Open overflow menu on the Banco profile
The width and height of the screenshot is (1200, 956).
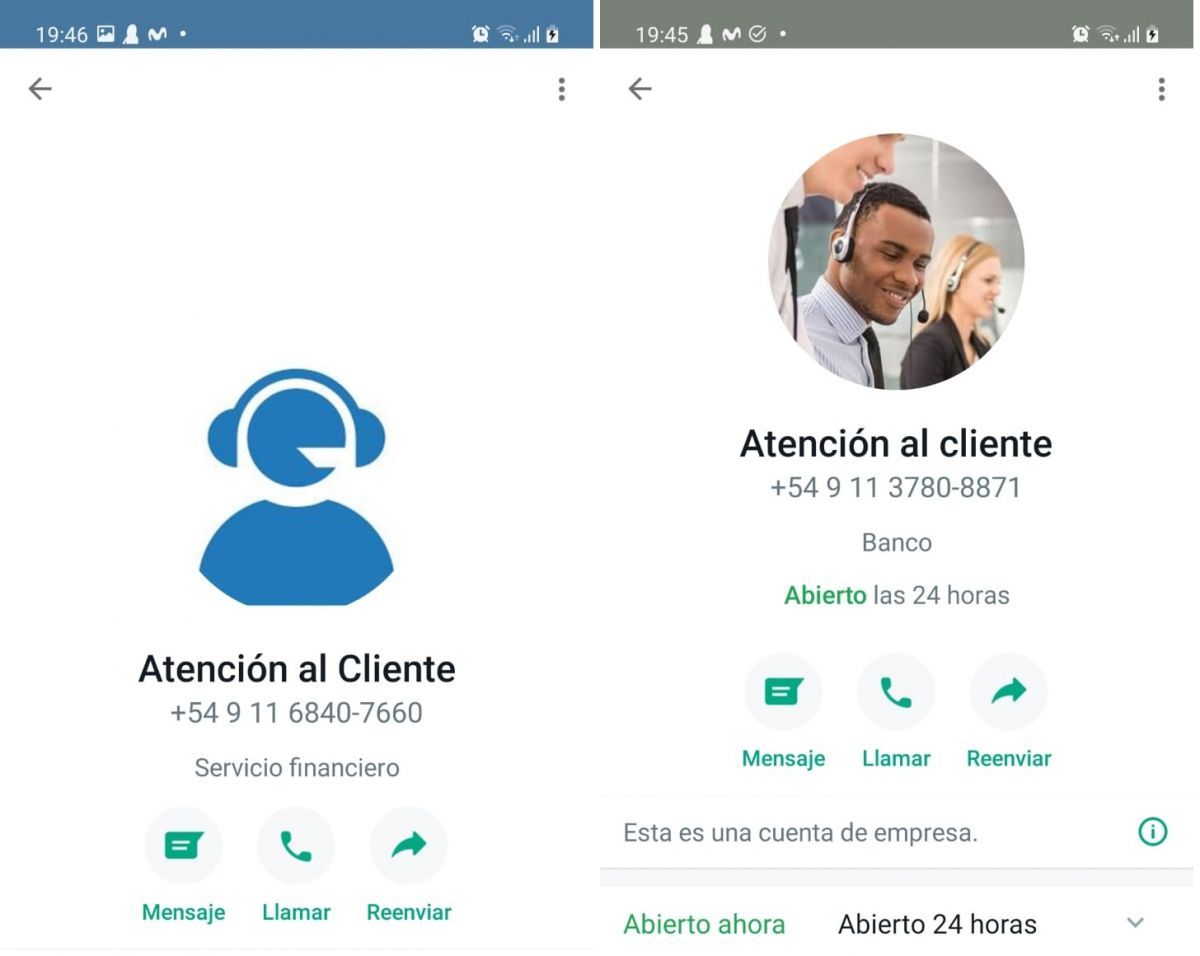click(1161, 89)
